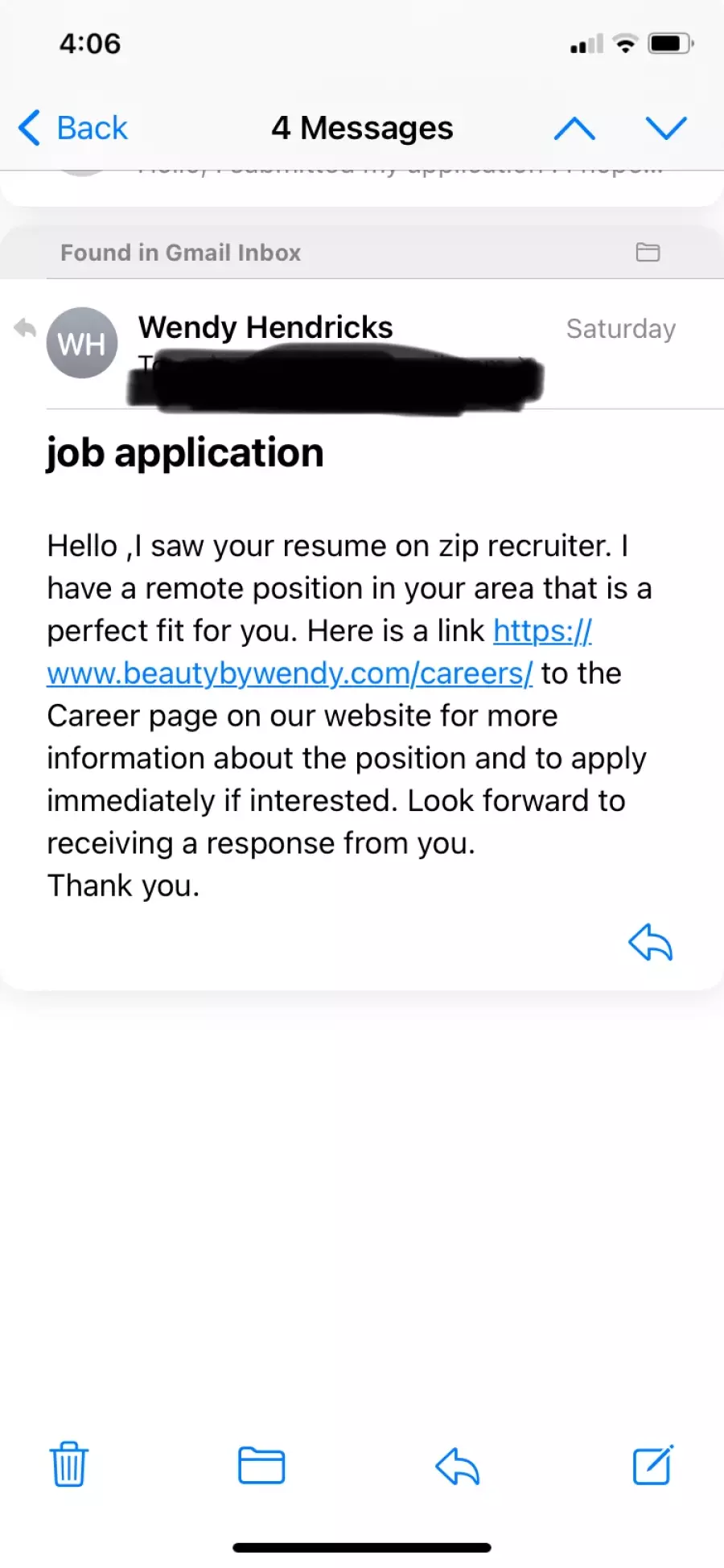Jump to the next message with down arrow
The width and height of the screenshot is (724, 1568).
click(666, 128)
